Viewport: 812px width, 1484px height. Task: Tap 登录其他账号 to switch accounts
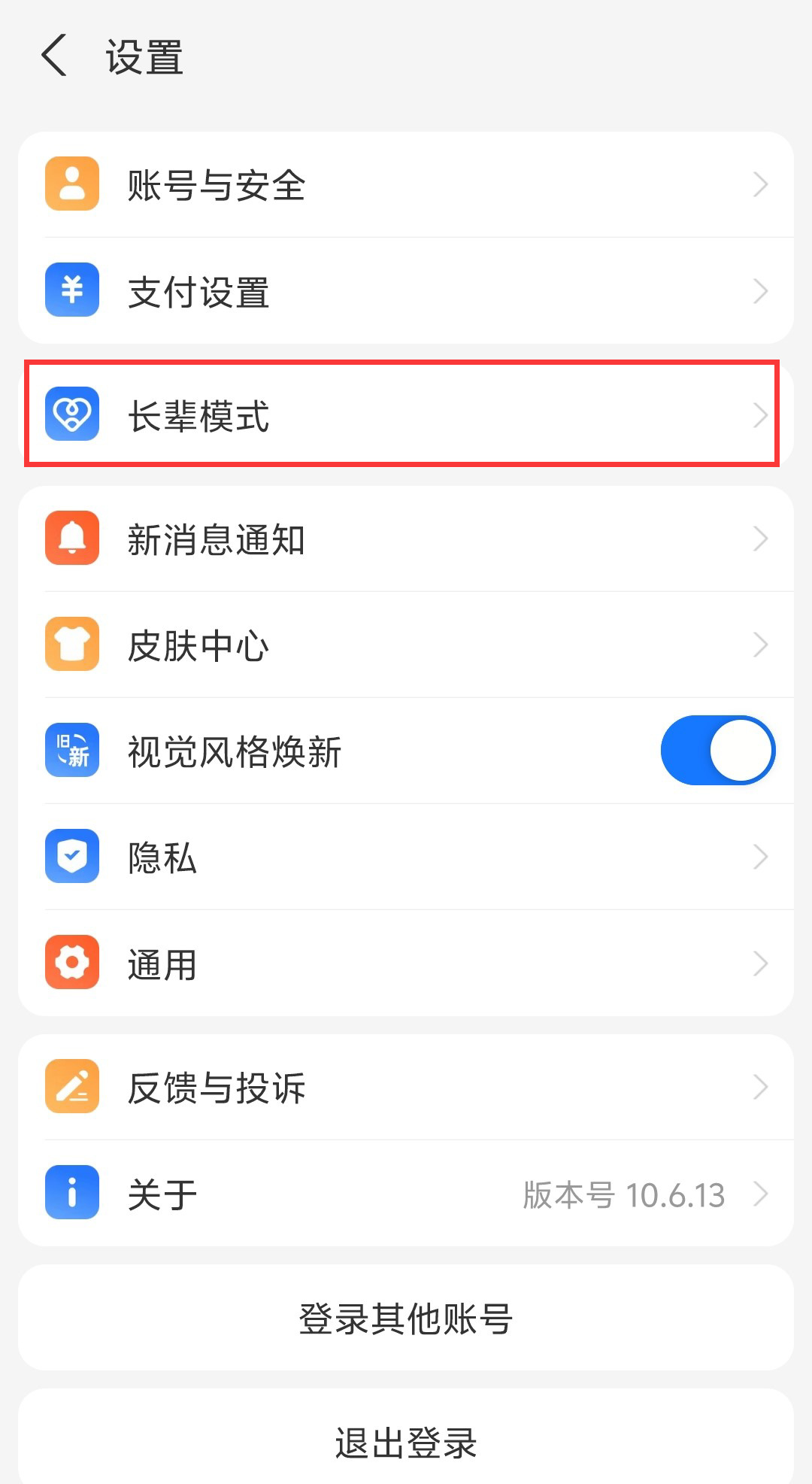pyautogui.click(x=406, y=1318)
